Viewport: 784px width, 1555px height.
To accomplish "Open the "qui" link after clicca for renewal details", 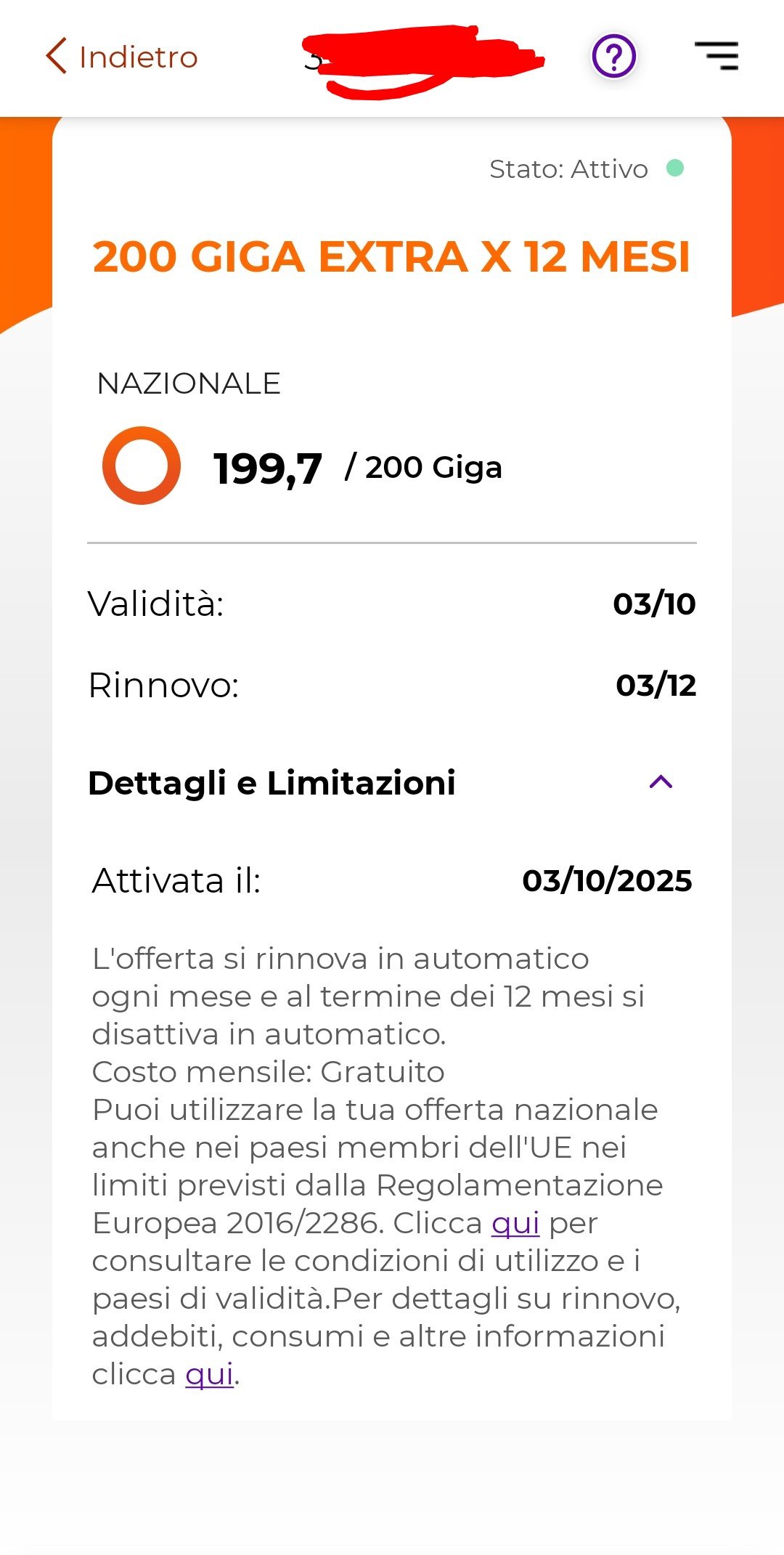I will point(209,1374).
